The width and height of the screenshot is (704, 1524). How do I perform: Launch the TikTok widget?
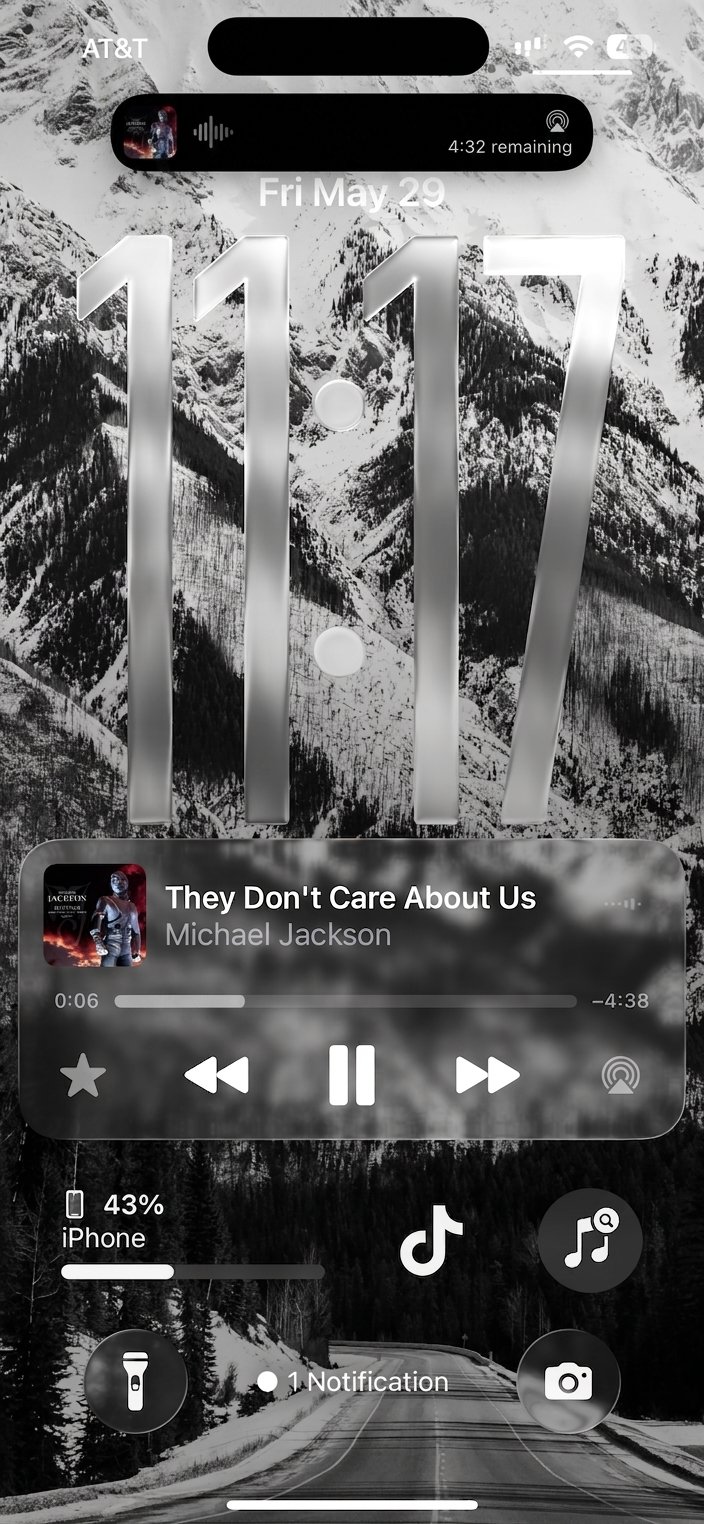pos(431,1240)
